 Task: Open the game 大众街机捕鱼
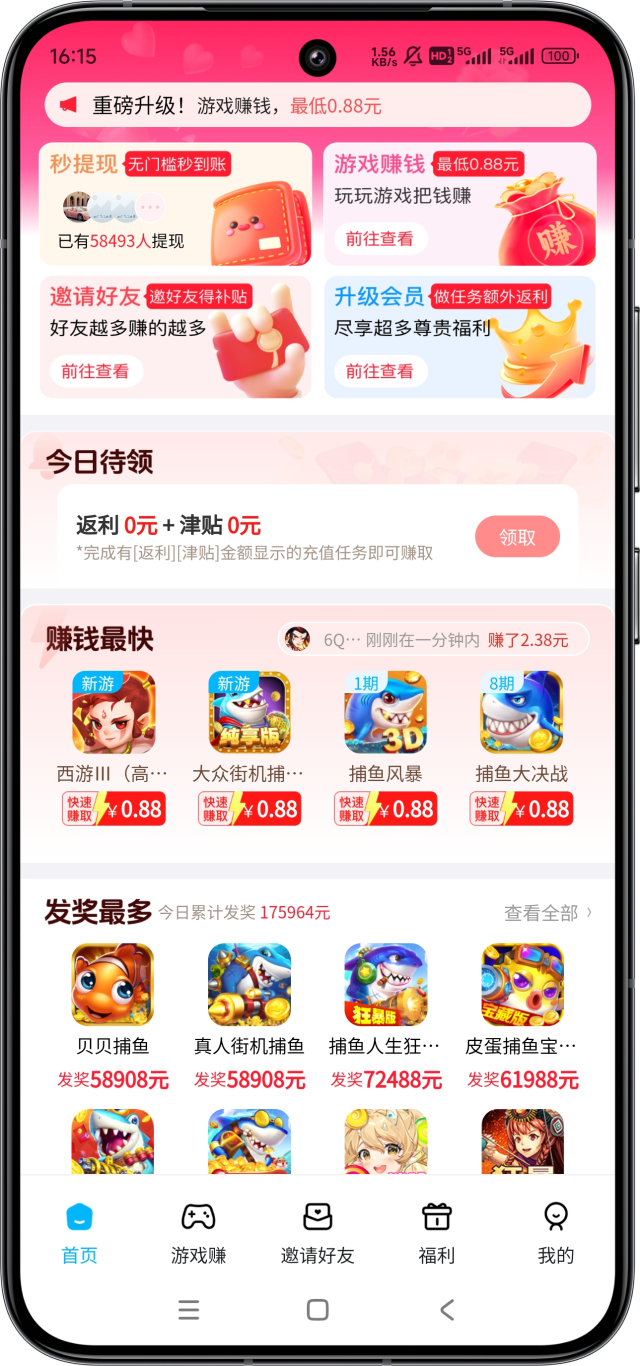[249, 712]
